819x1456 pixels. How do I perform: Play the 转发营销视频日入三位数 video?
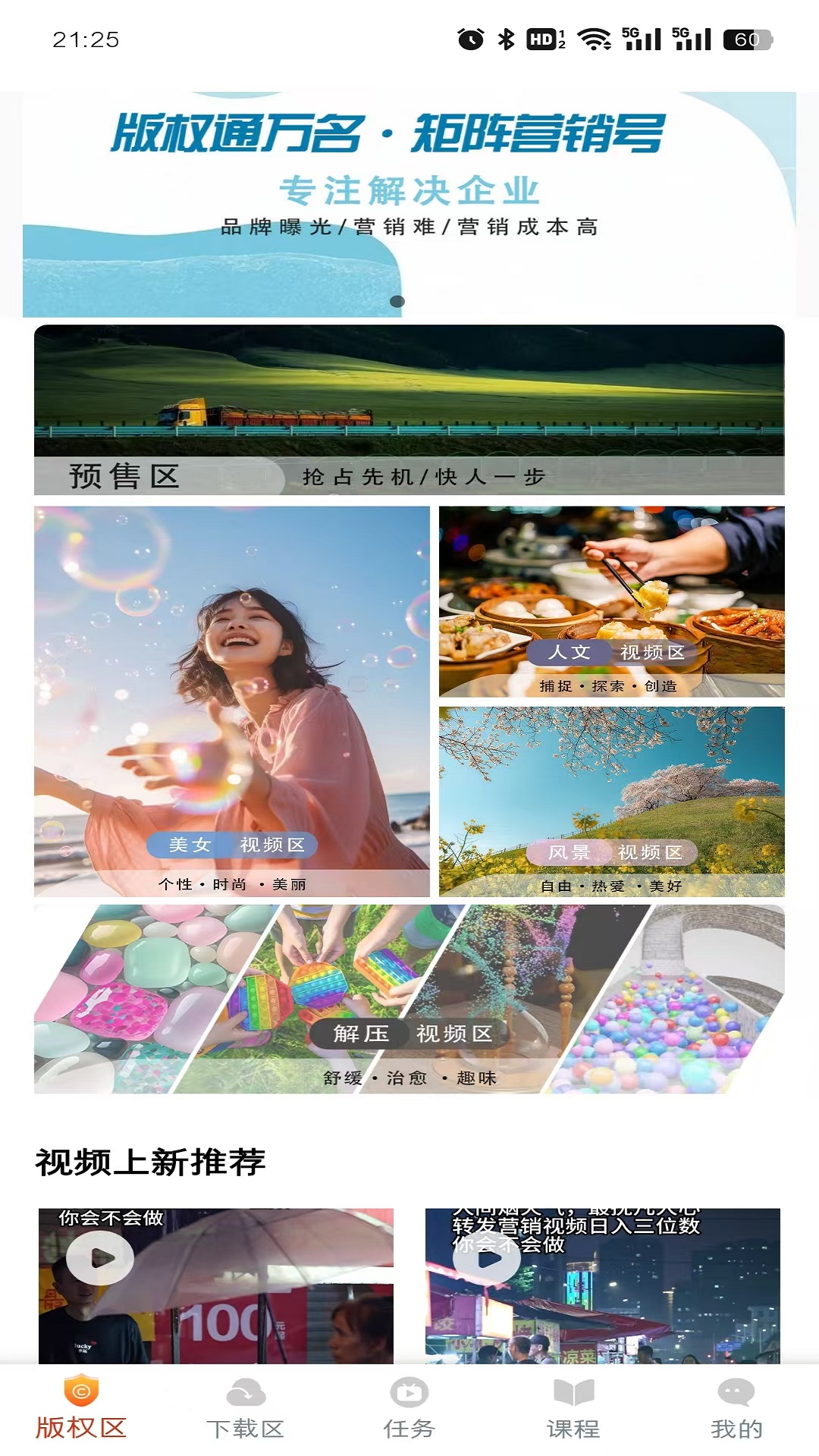[x=487, y=1258]
